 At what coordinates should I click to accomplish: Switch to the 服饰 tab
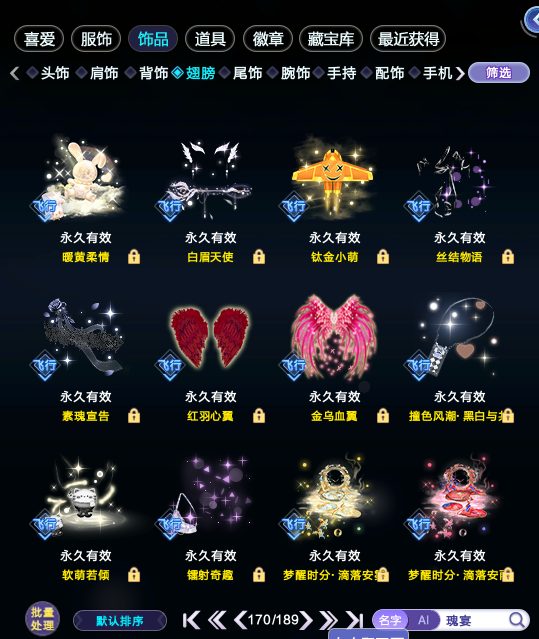[96, 39]
